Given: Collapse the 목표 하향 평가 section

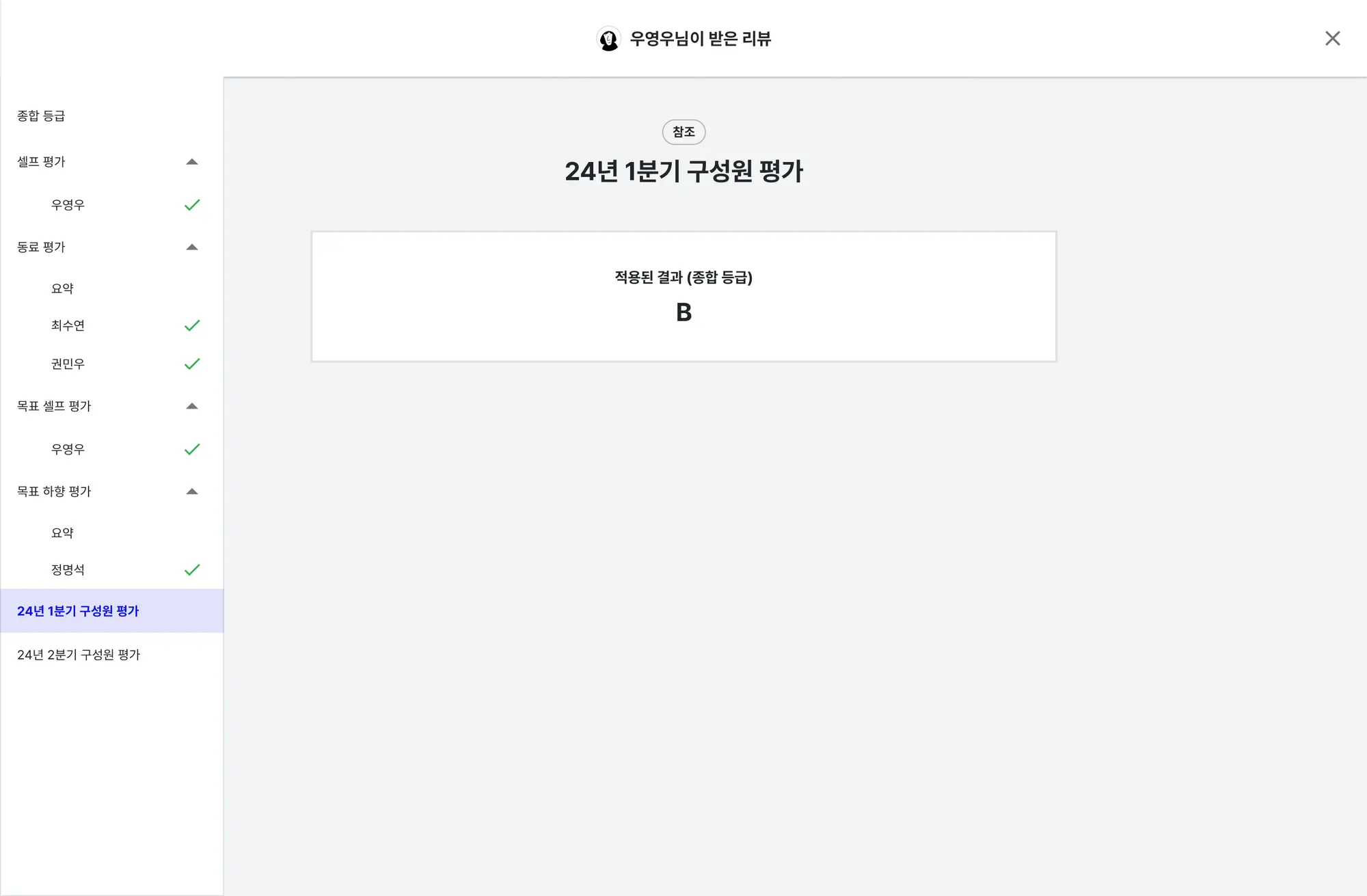Looking at the screenshot, I should click(x=192, y=491).
